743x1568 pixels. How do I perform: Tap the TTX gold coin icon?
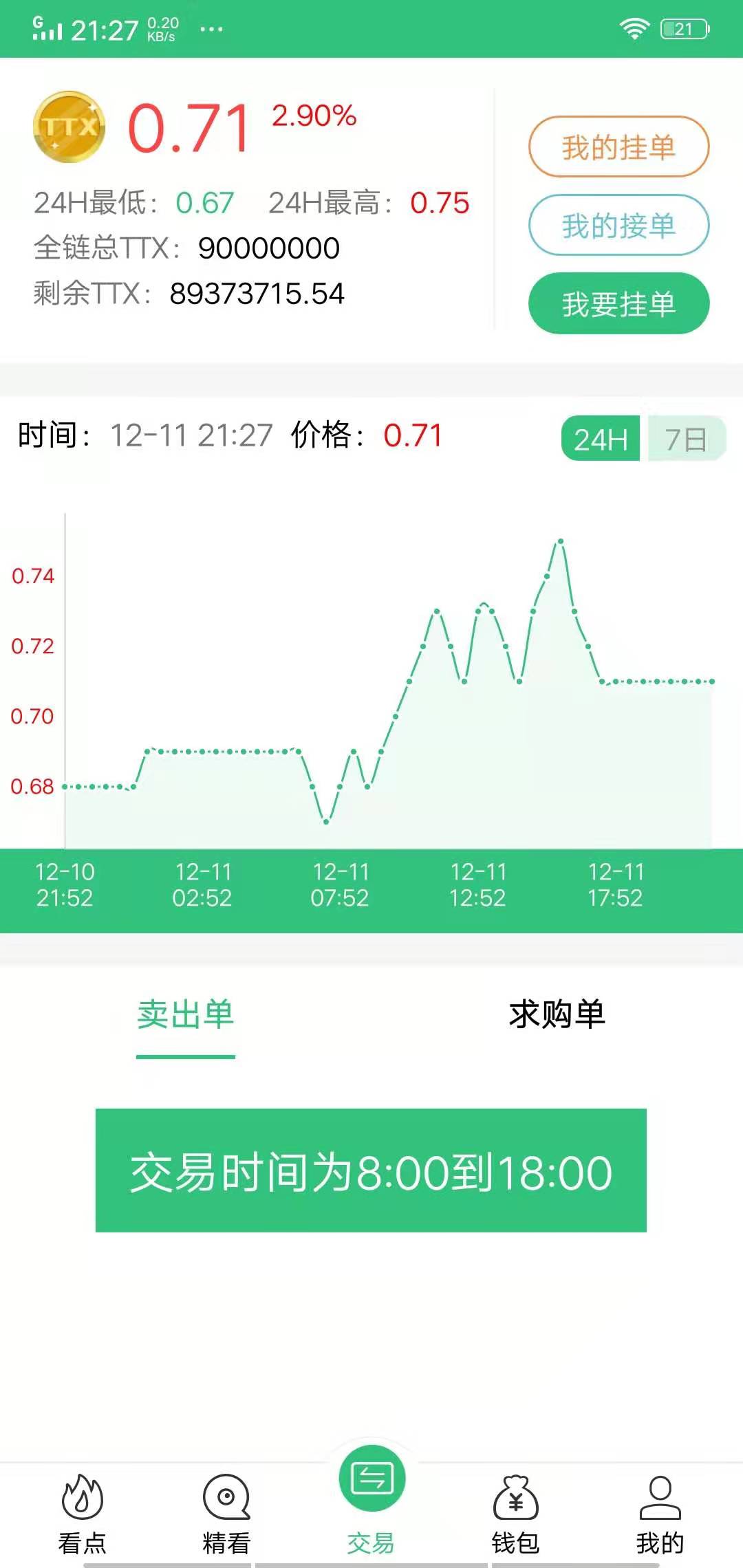(x=71, y=125)
